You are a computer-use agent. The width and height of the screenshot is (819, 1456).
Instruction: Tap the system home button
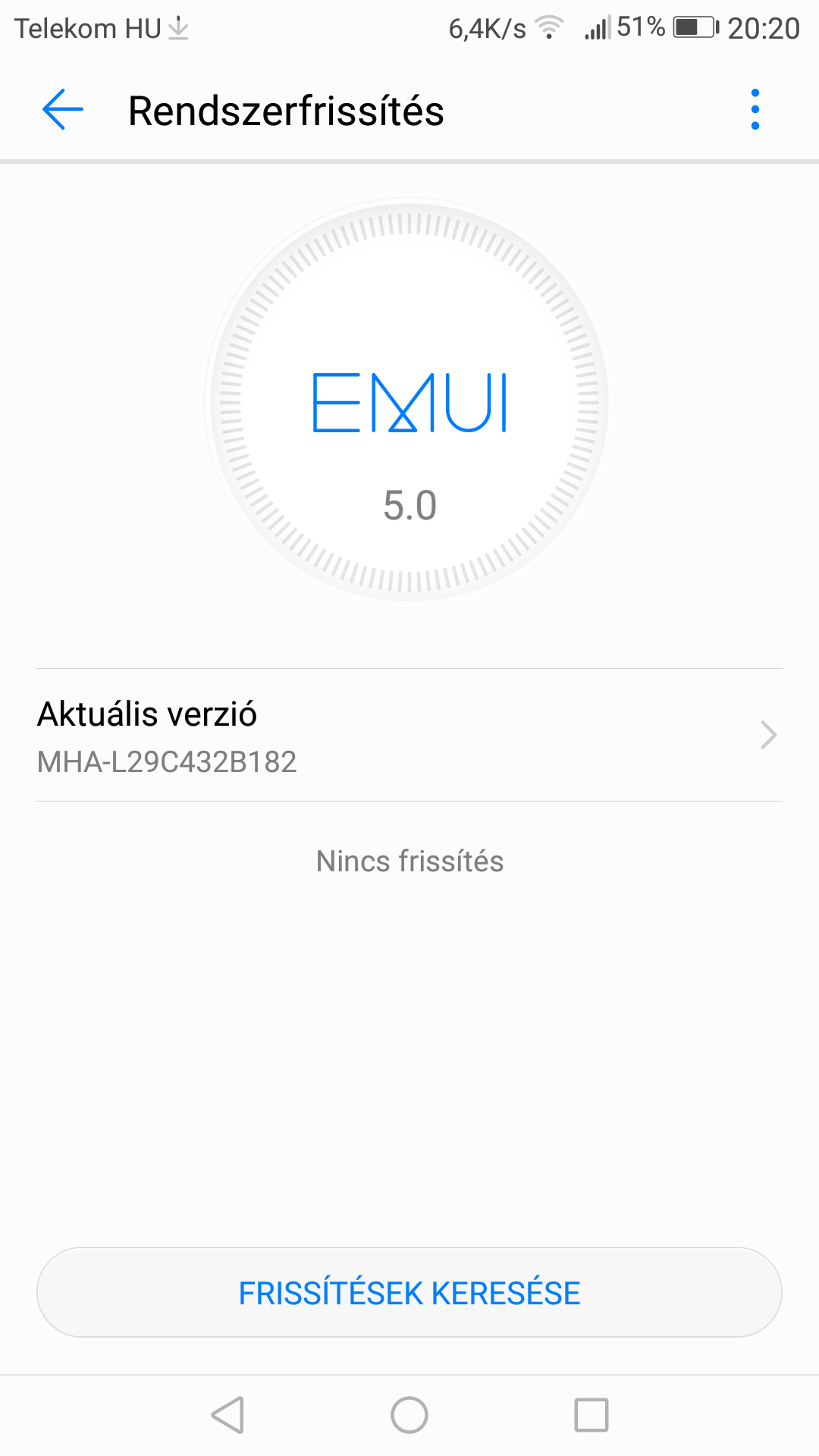[x=409, y=1415]
